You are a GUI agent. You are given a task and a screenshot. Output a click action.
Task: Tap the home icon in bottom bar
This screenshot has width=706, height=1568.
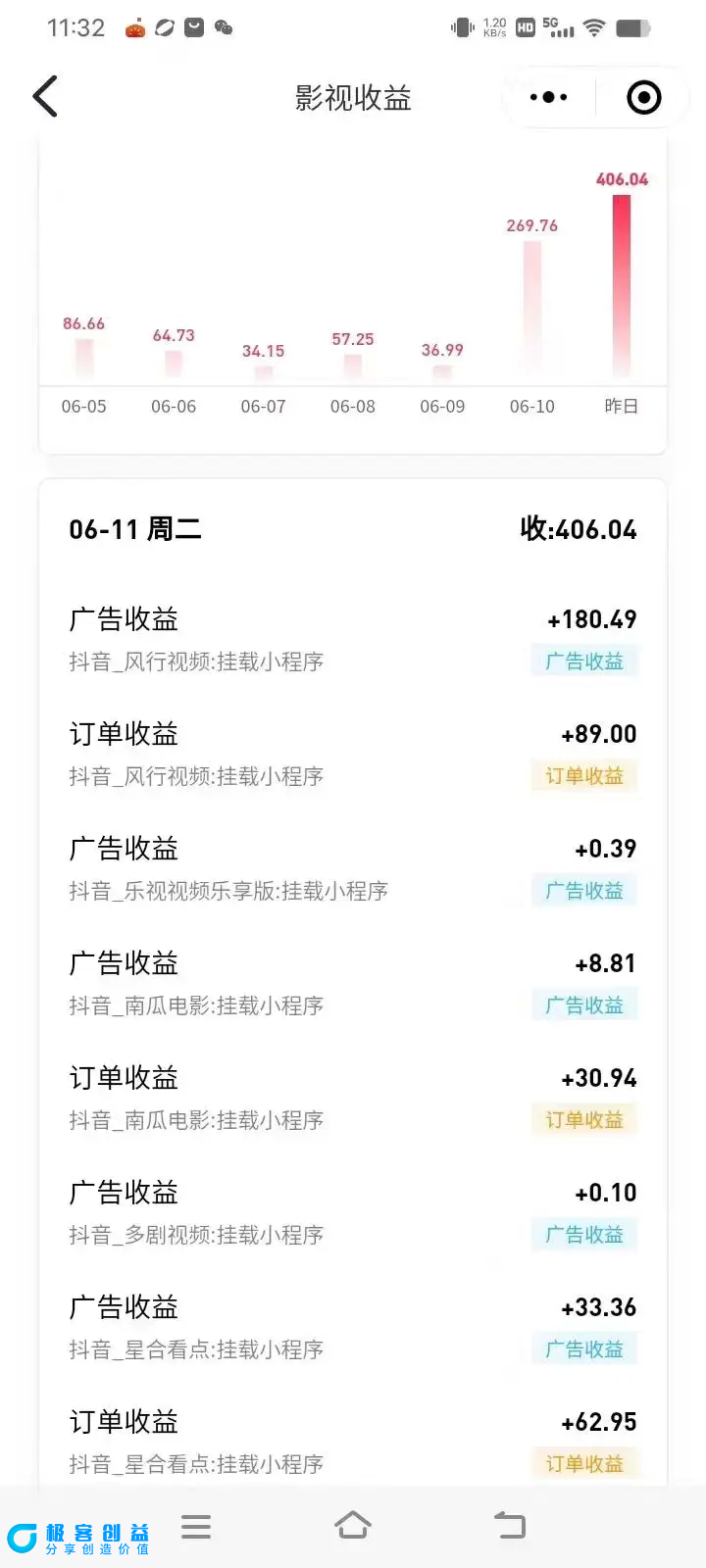[x=353, y=1526]
